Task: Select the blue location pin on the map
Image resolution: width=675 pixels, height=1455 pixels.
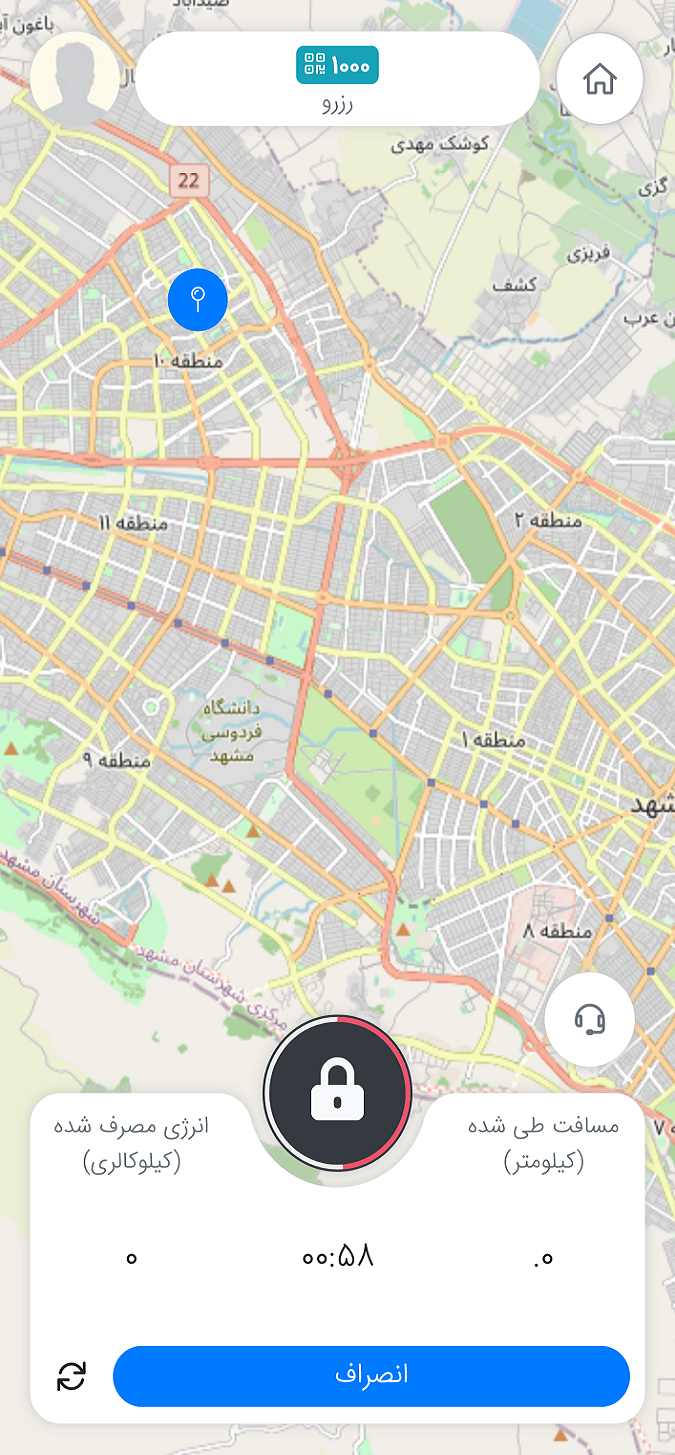Action: click(x=198, y=298)
